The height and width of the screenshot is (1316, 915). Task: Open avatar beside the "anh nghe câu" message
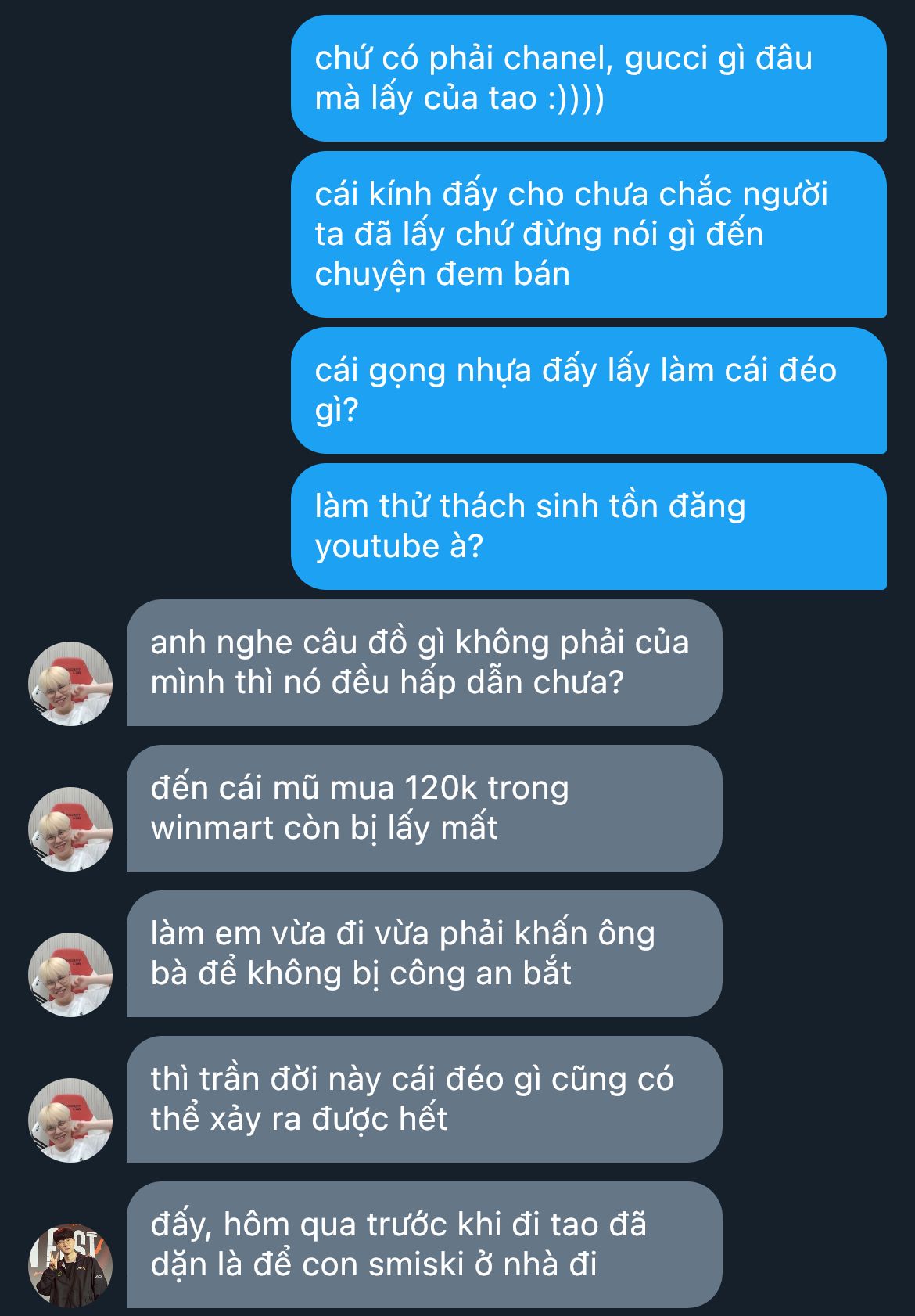(70, 684)
